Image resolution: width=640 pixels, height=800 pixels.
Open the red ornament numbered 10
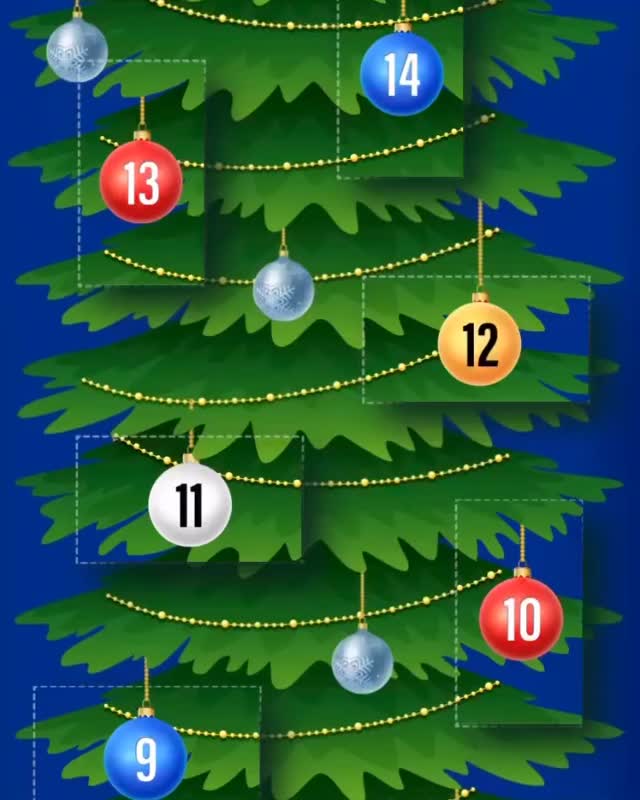click(521, 619)
